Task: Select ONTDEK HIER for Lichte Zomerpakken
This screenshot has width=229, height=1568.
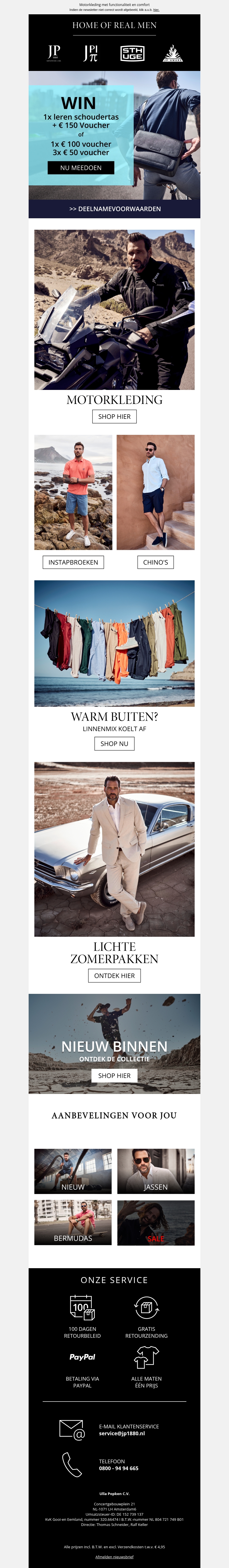Action: tap(114, 976)
